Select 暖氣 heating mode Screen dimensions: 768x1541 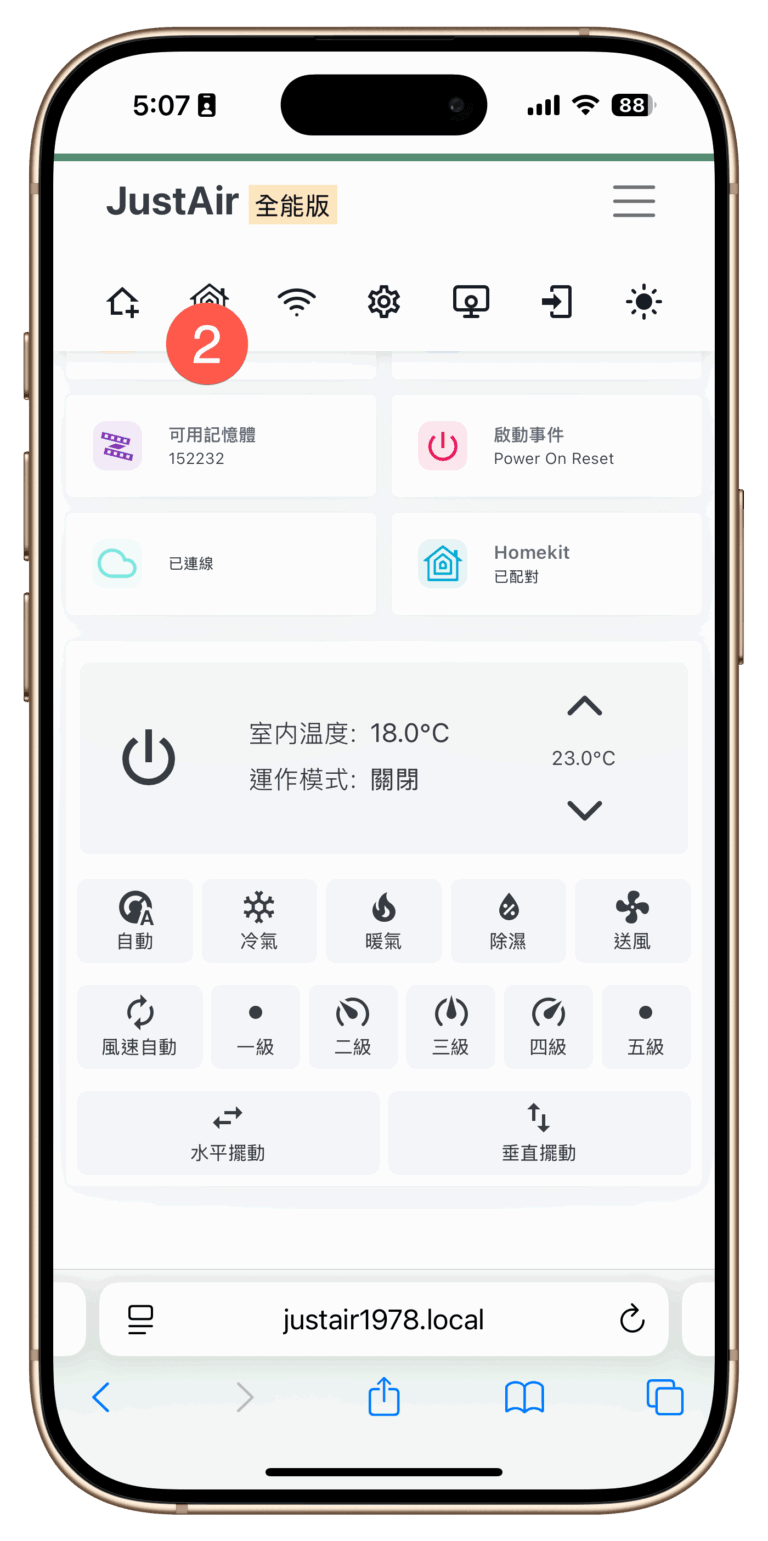384,921
